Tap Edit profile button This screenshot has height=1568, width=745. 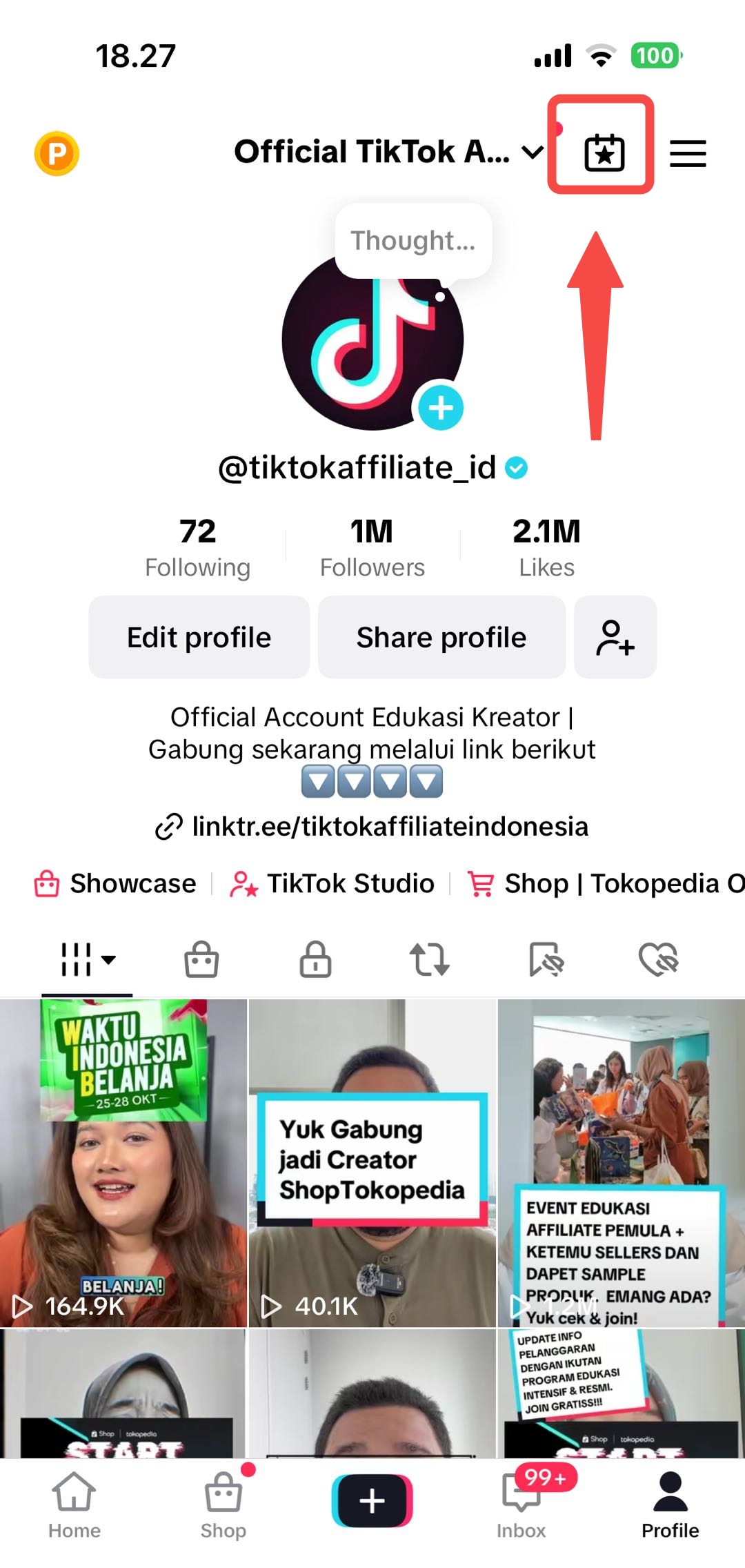pyautogui.click(x=199, y=637)
